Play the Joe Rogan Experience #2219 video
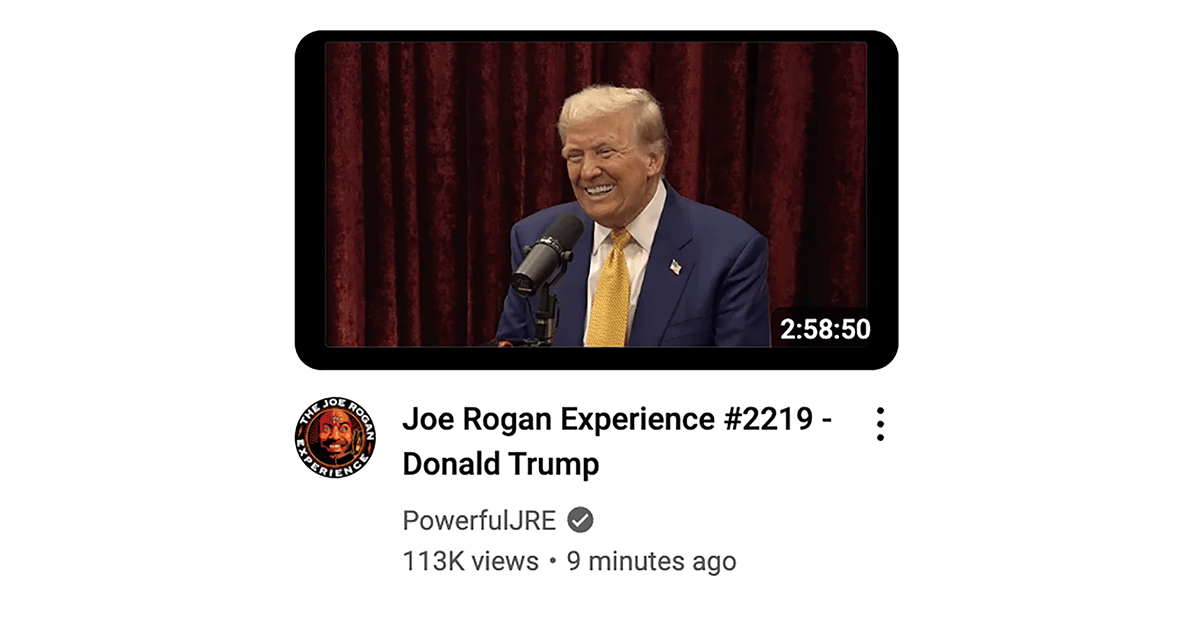1200x630 pixels. 596,200
